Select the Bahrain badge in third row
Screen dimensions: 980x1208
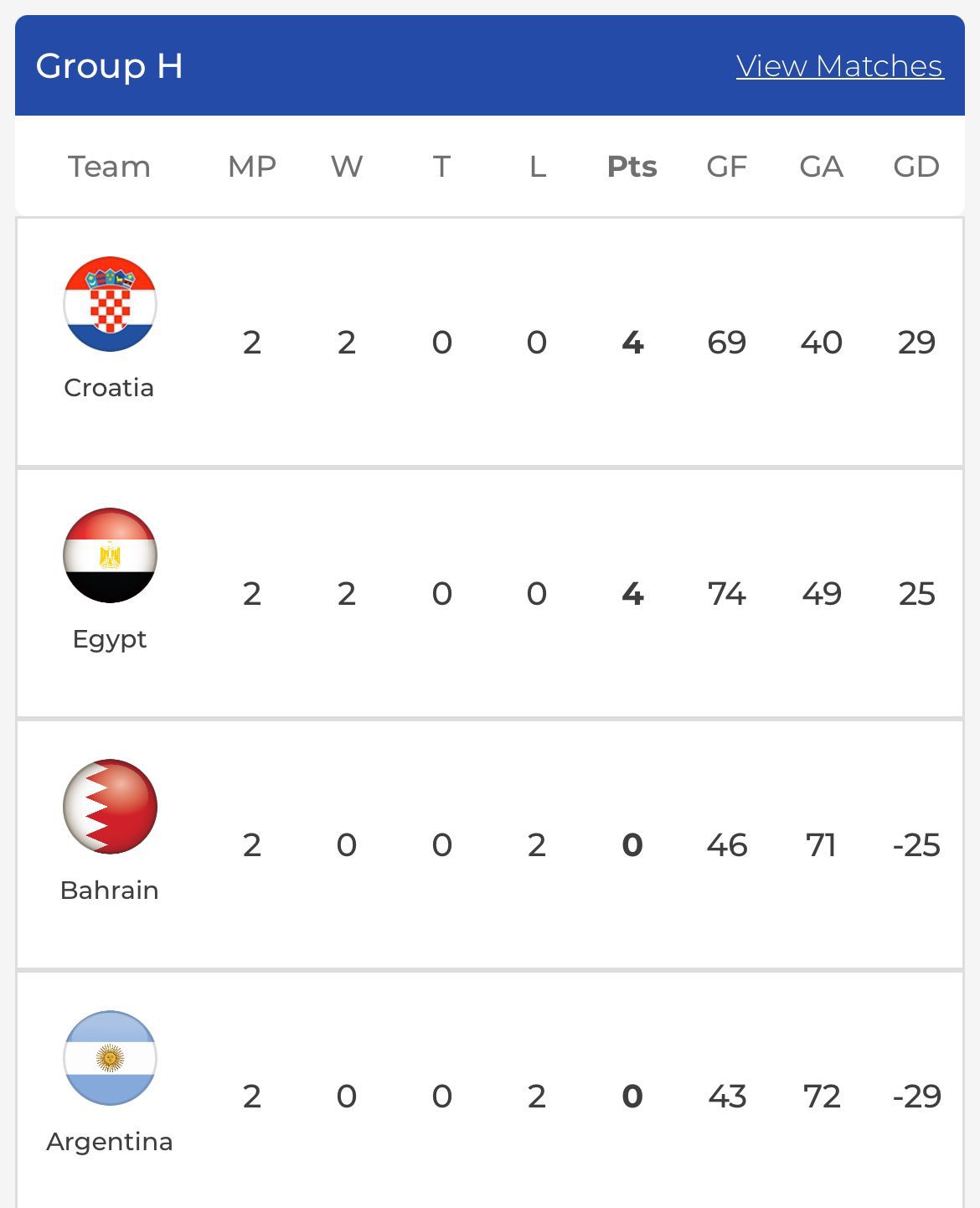tap(109, 807)
